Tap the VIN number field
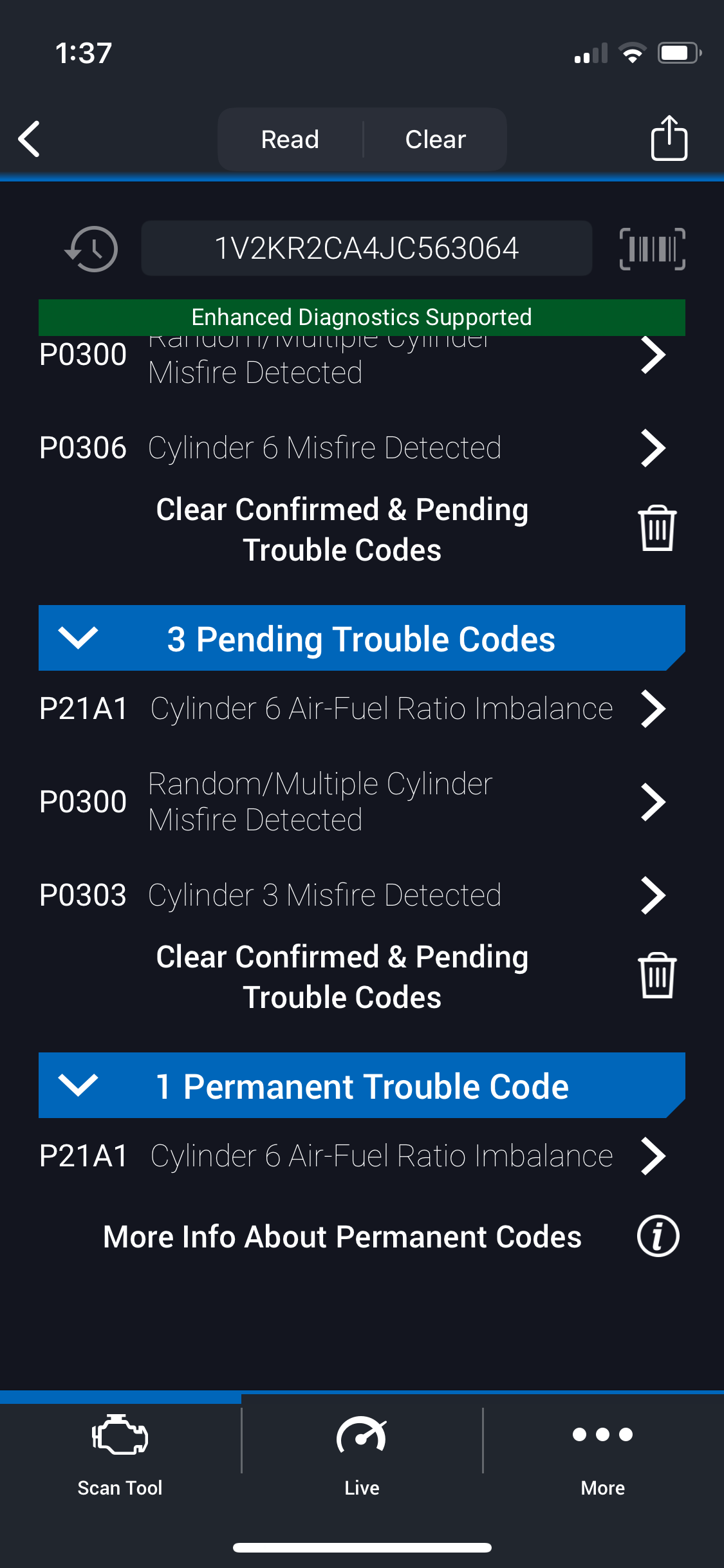This screenshot has height=1568, width=724. click(x=366, y=248)
